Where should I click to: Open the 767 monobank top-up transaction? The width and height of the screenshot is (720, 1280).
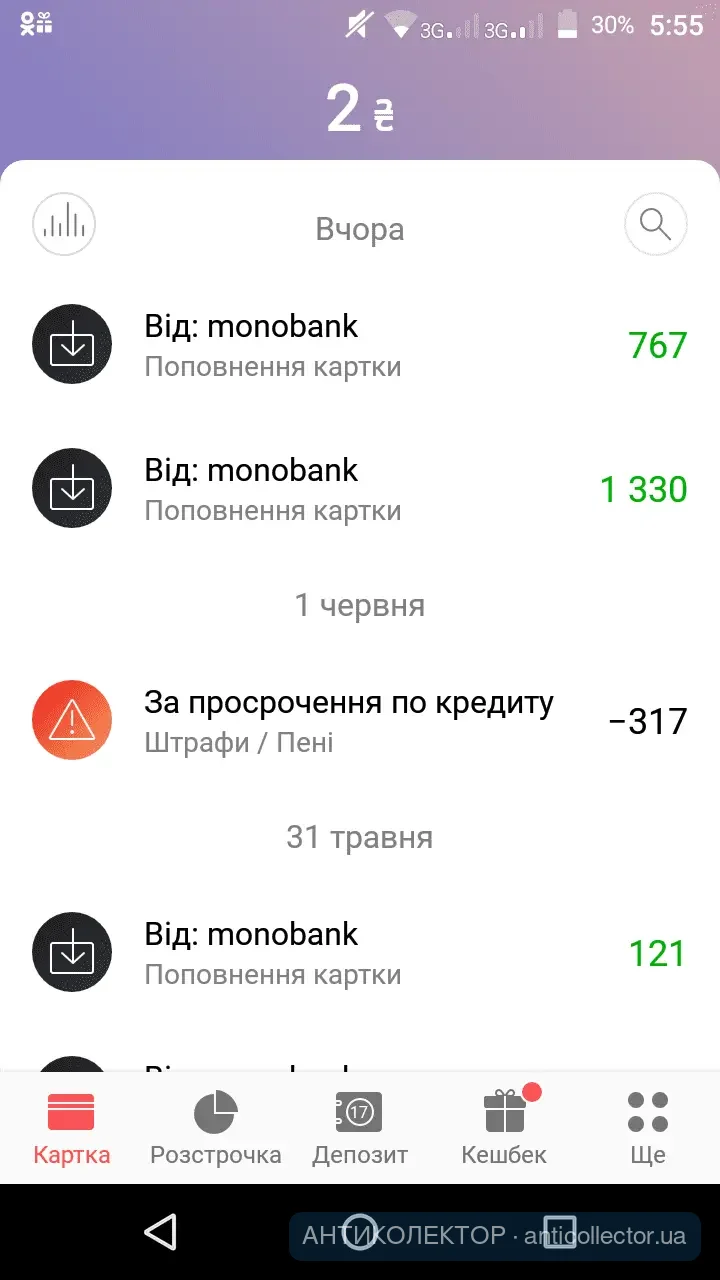pyautogui.click(x=360, y=345)
